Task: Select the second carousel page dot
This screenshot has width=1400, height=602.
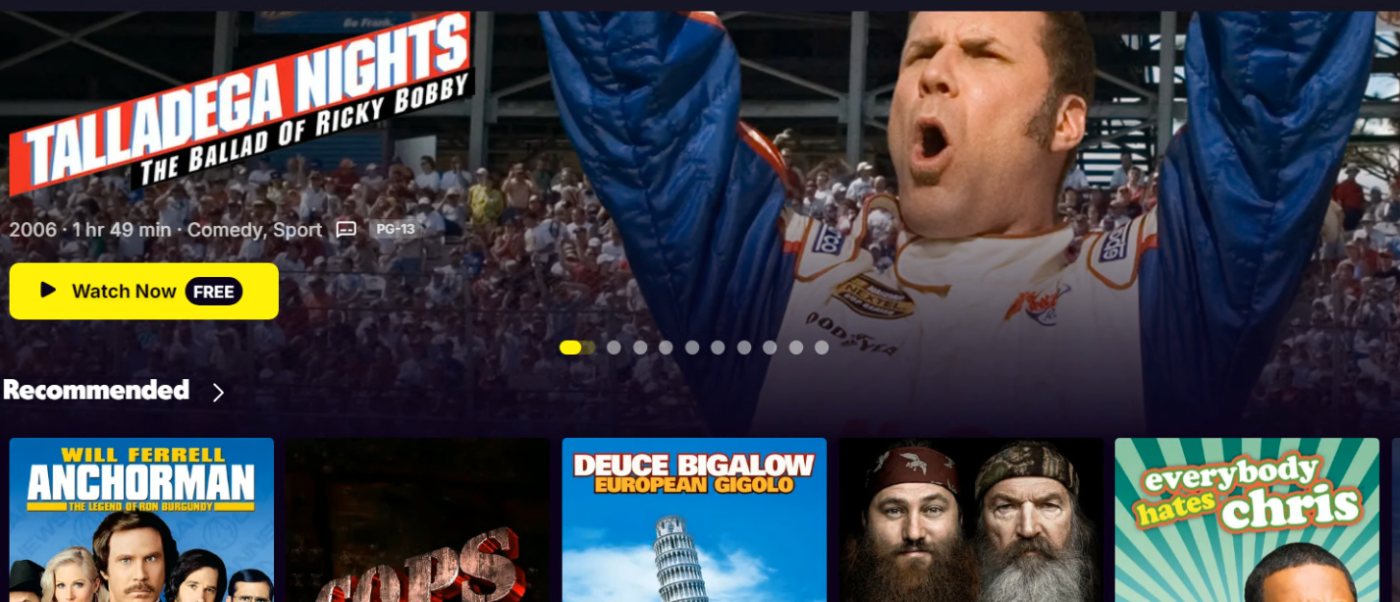Action: coord(613,347)
